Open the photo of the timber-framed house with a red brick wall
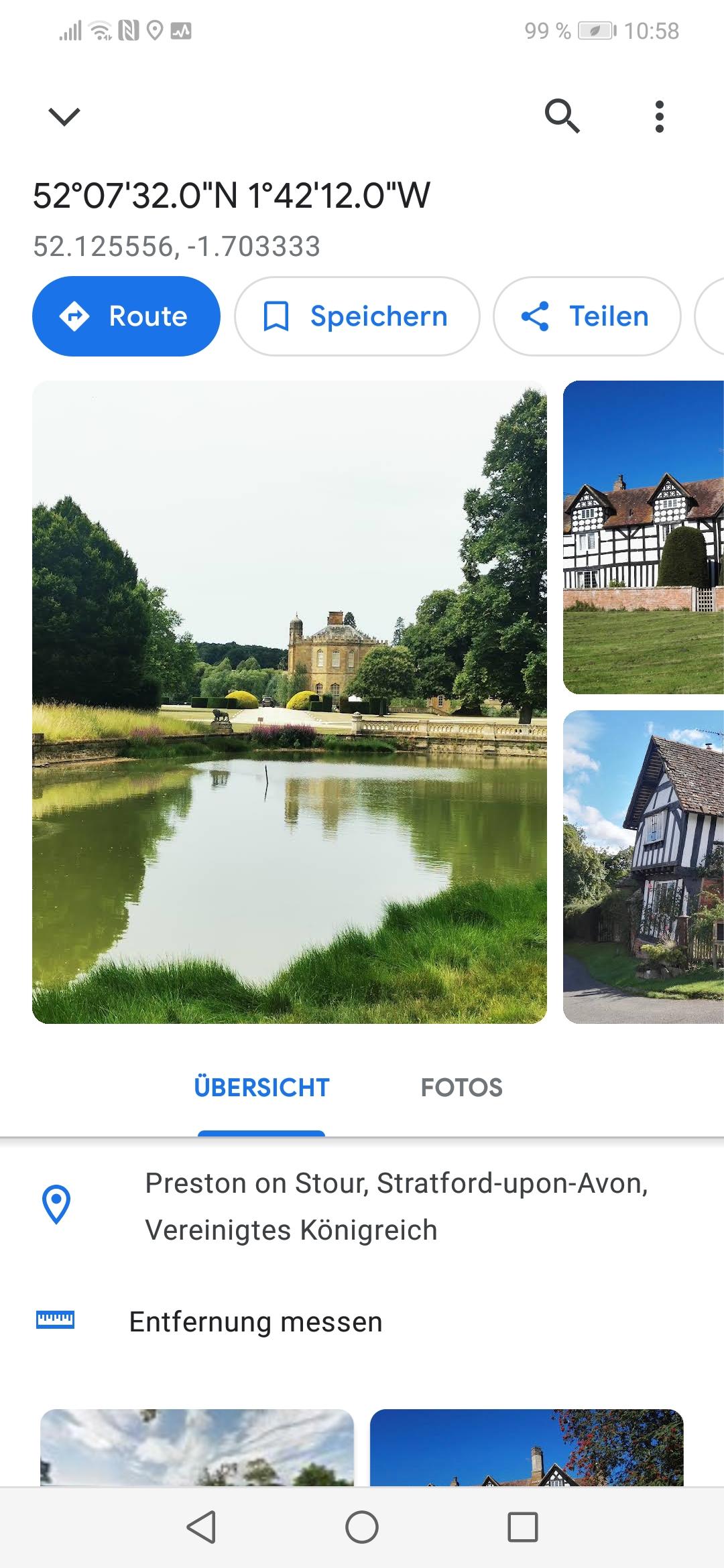 coord(643,537)
